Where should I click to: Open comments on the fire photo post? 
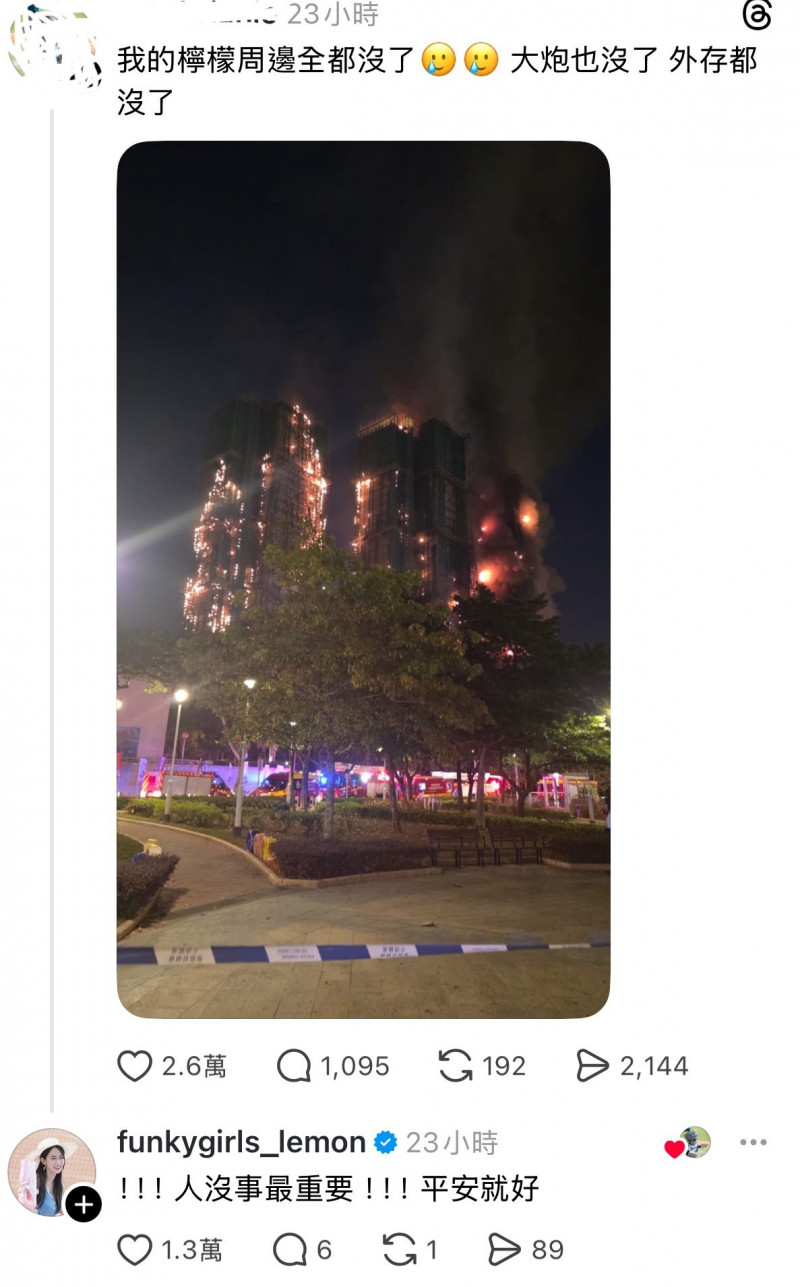[x=294, y=1066]
